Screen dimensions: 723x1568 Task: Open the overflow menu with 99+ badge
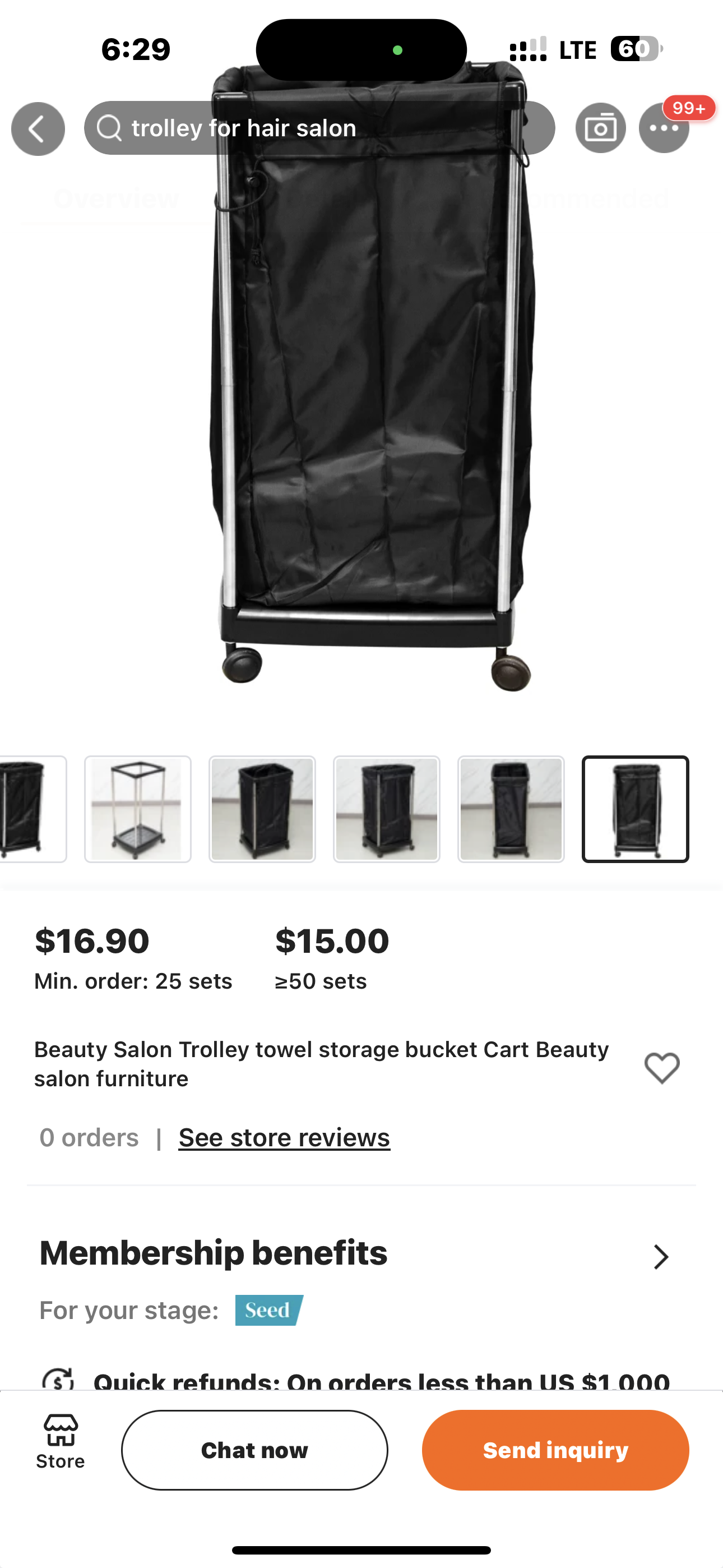(664, 128)
